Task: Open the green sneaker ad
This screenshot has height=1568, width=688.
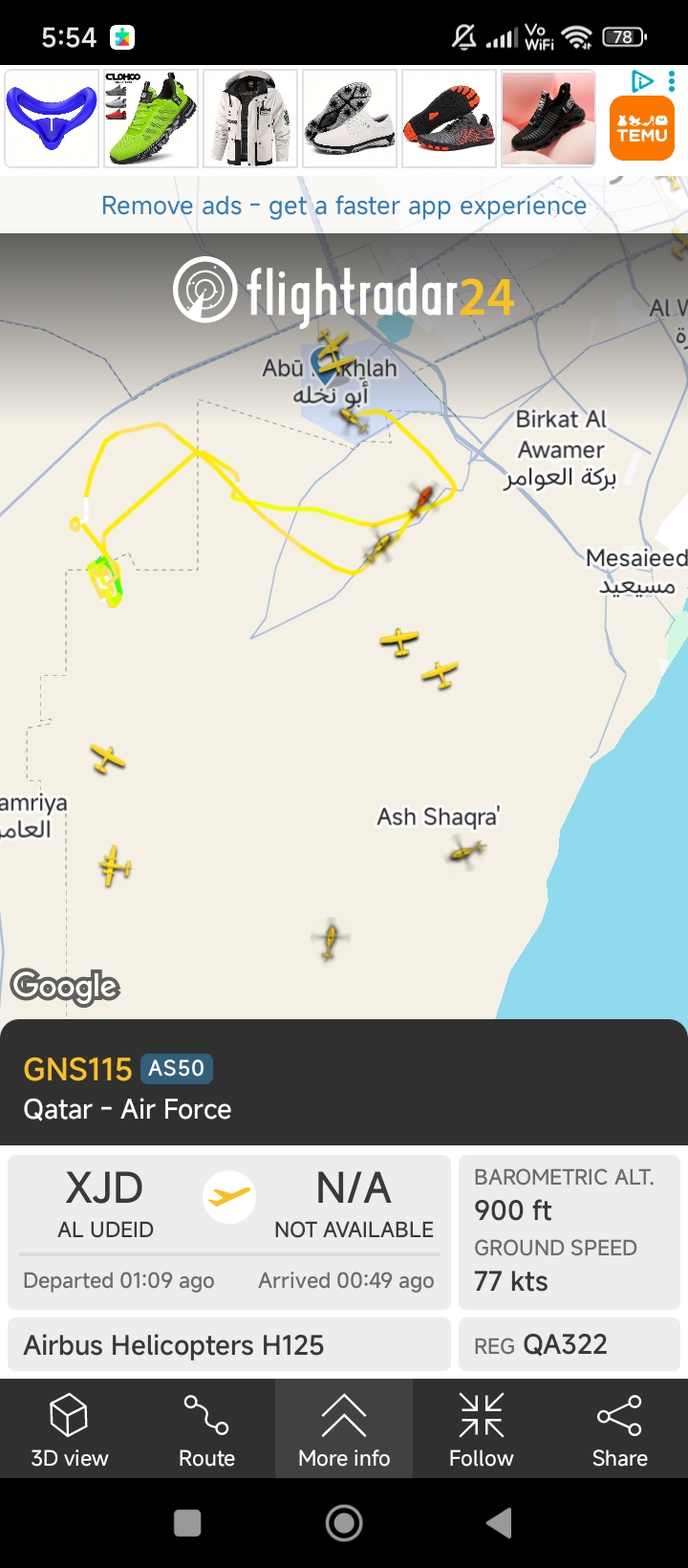Action: tap(151, 119)
